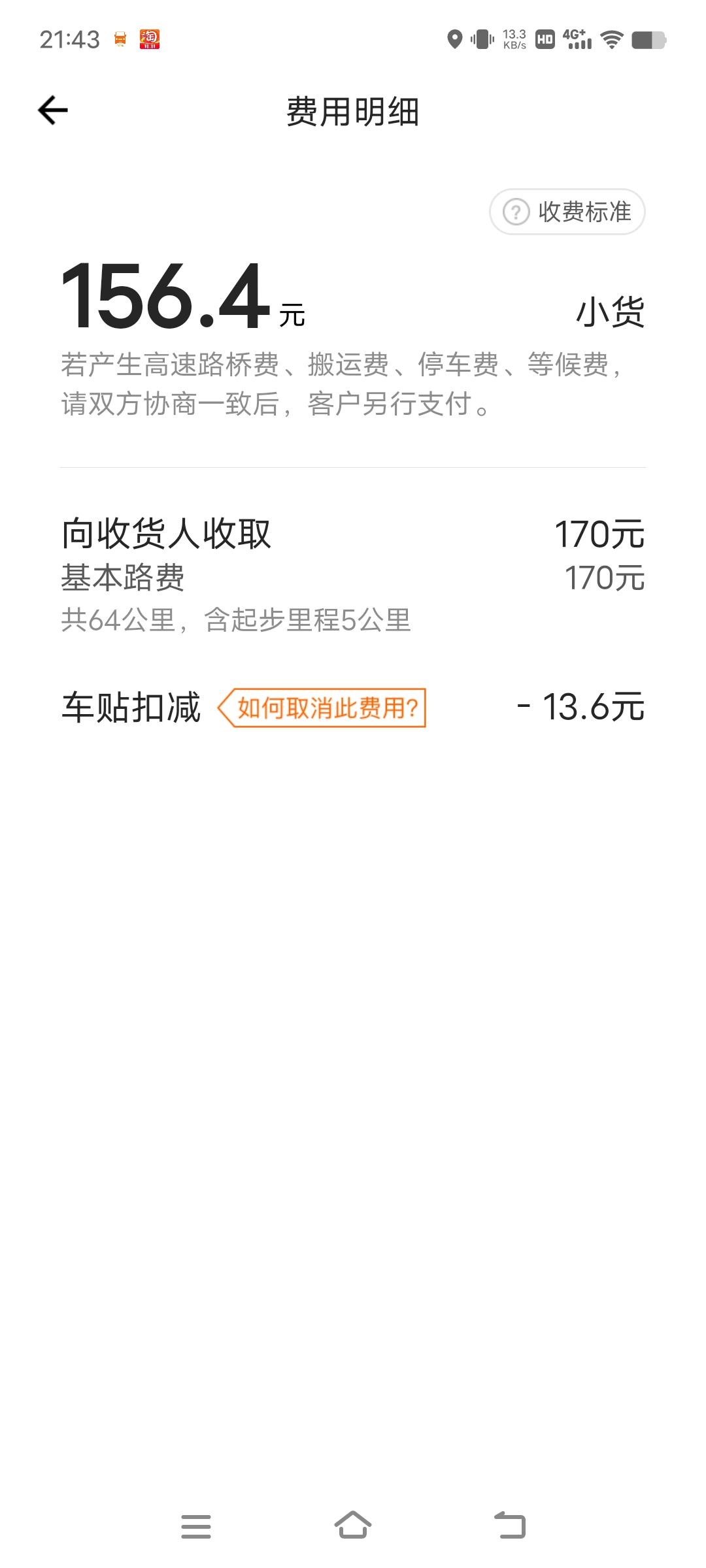Tap the system home button
The height and width of the screenshot is (1568, 706).
[352, 1525]
